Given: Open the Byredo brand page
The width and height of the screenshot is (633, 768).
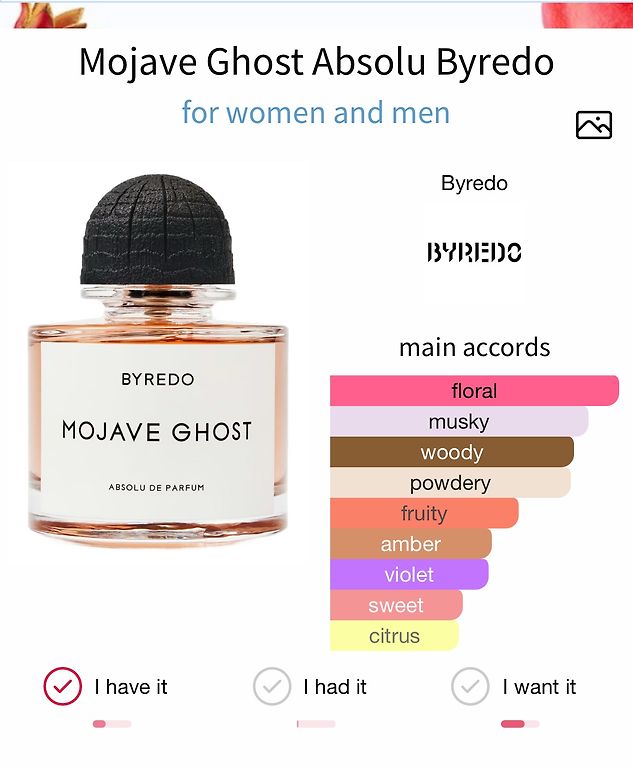Looking at the screenshot, I should tap(474, 251).
